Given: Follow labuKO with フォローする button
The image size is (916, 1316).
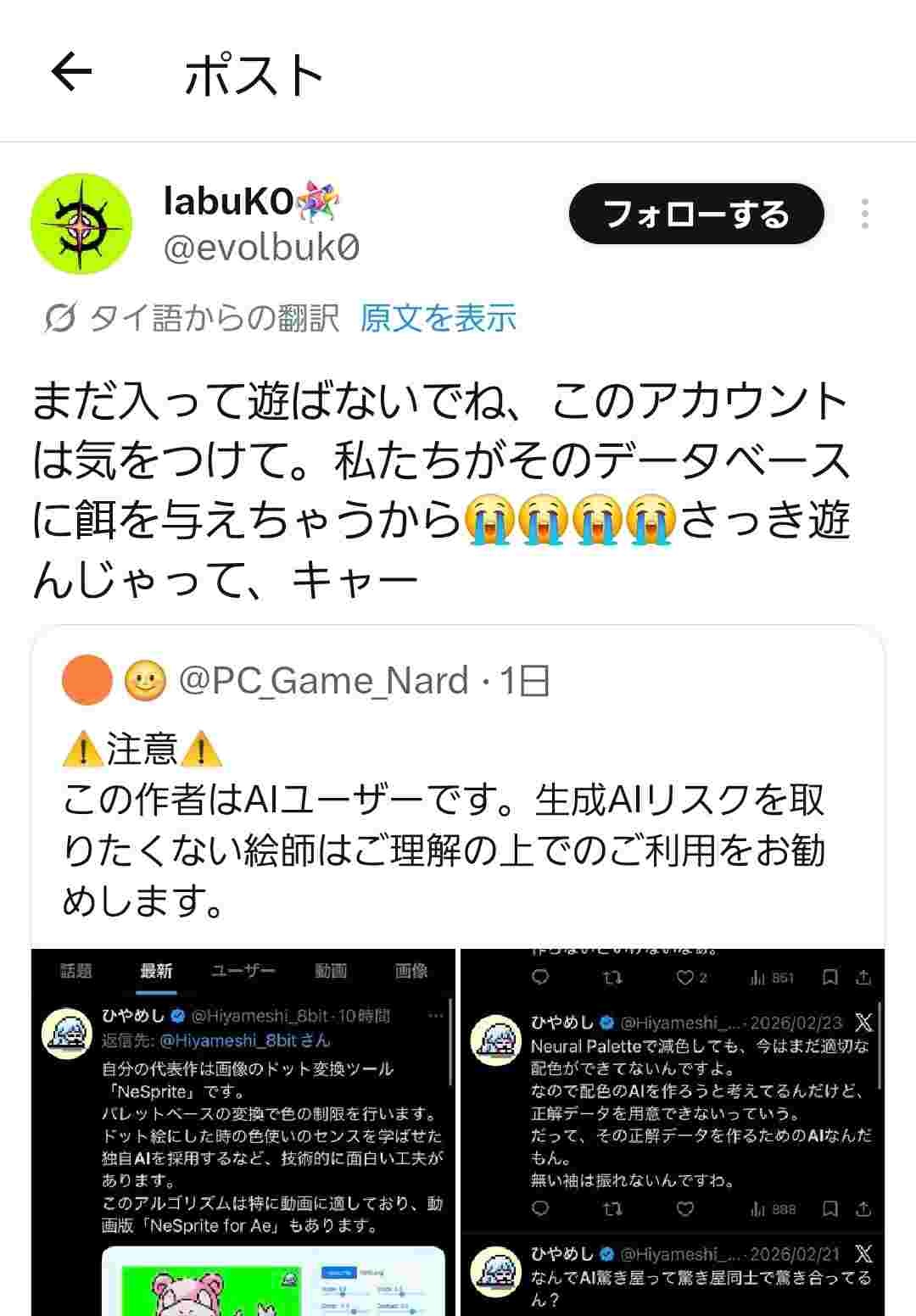Looking at the screenshot, I should click(695, 214).
